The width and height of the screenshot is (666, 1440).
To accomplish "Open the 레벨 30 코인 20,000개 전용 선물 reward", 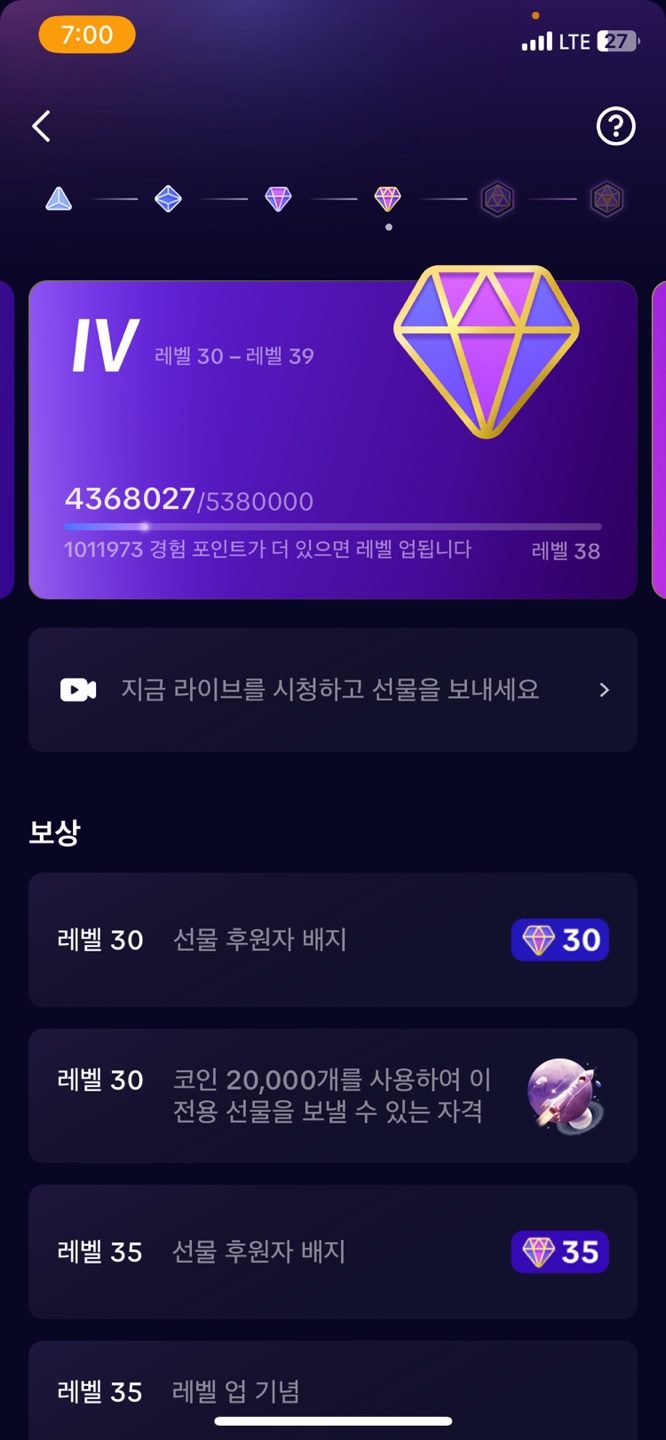I will click(332, 1096).
